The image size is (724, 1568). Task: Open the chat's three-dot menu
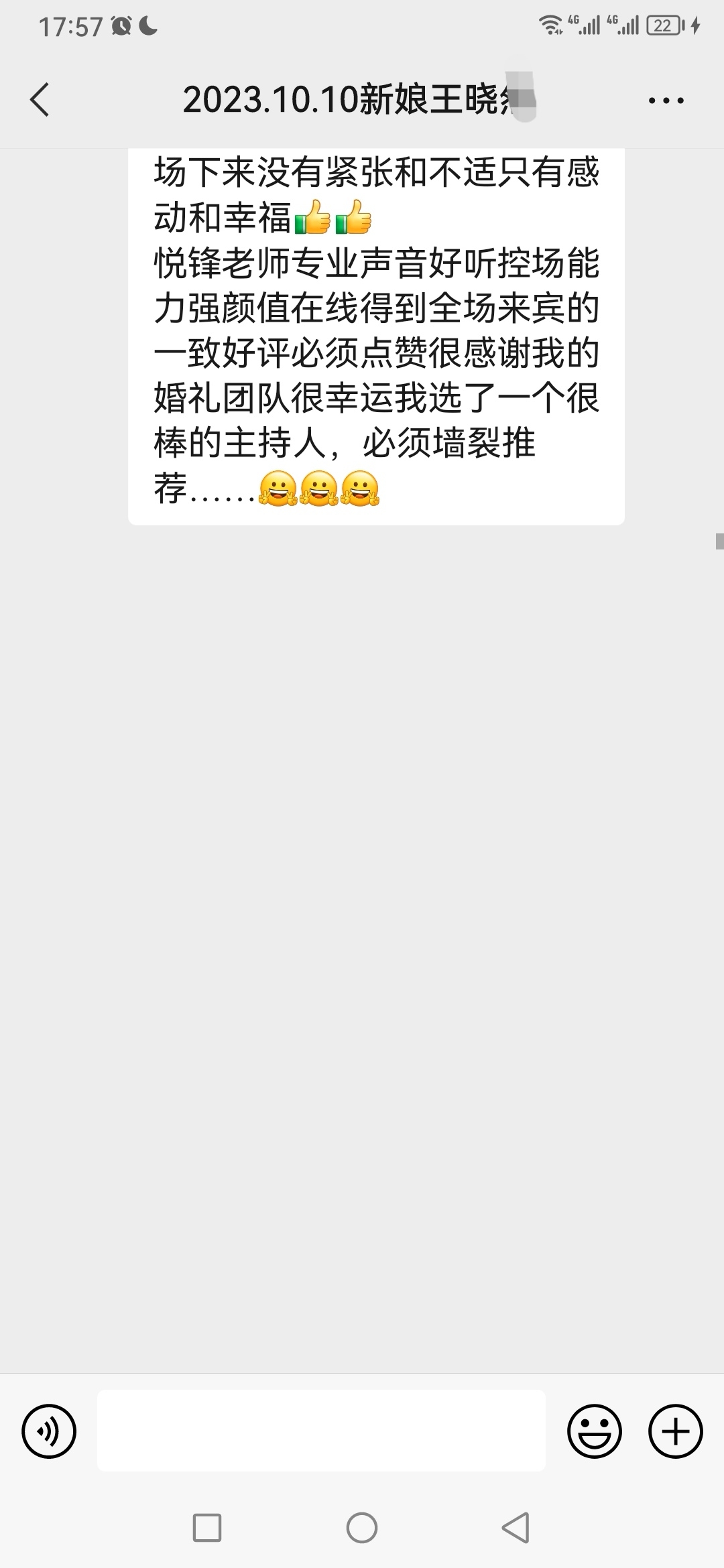coord(666,101)
